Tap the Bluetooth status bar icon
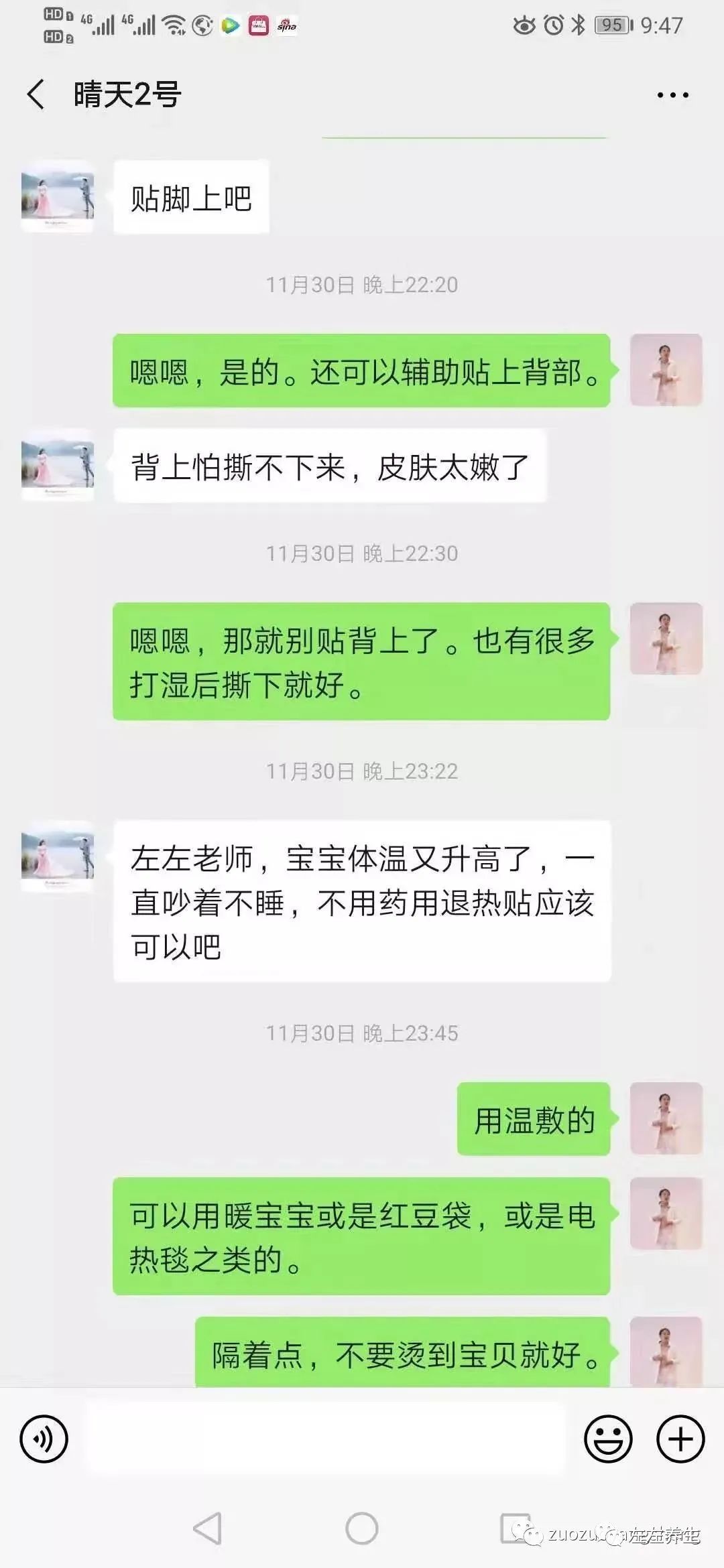 pyautogui.click(x=577, y=25)
